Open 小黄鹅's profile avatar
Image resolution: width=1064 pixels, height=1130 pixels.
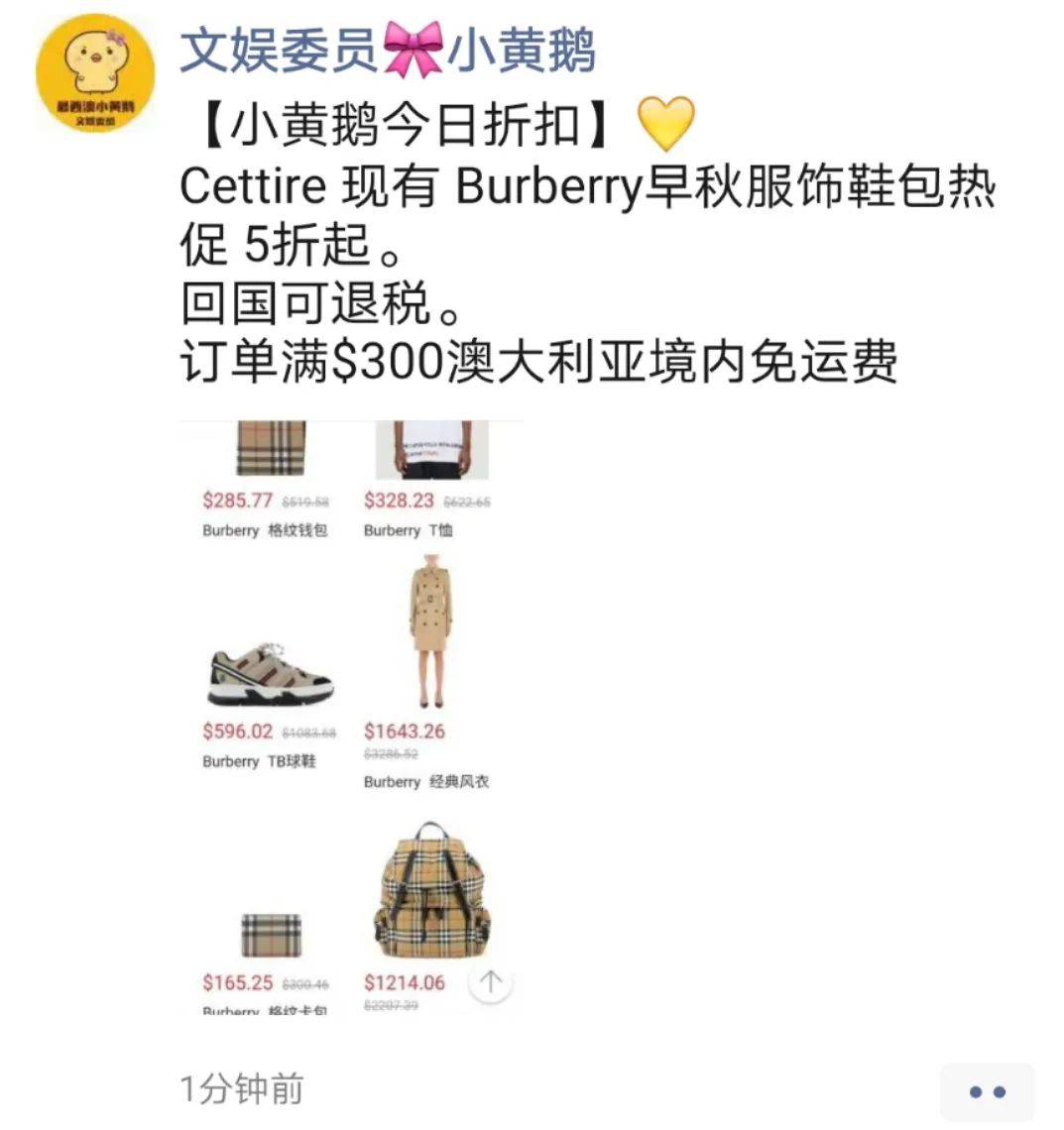tap(95, 72)
